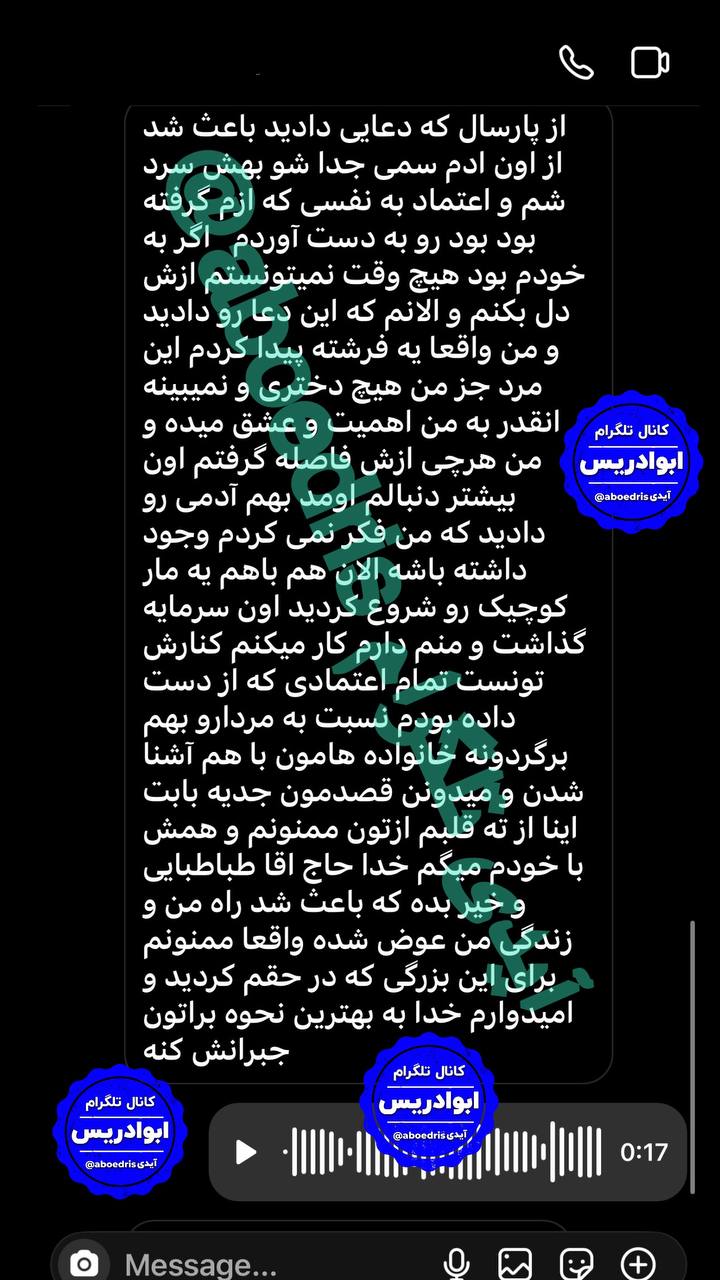Open the camera from the message bar
This screenshot has height=1280, width=720.
click(86, 1264)
